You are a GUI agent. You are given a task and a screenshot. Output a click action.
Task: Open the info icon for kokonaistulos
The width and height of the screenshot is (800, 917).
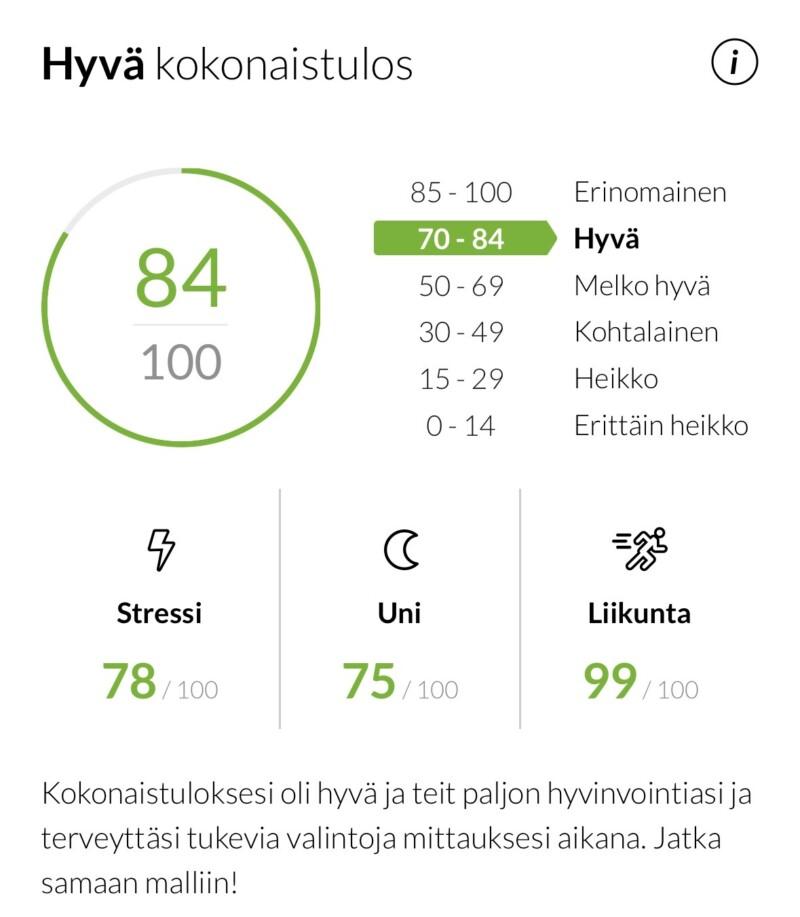point(734,62)
